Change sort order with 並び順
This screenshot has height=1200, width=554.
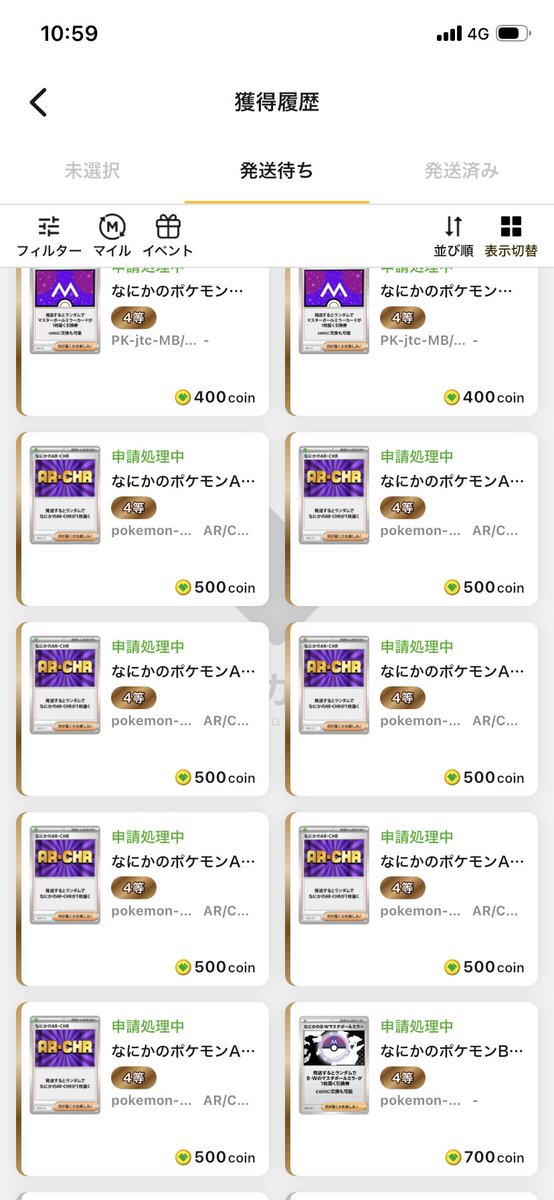pyautogui.click(x=454, y=236)
